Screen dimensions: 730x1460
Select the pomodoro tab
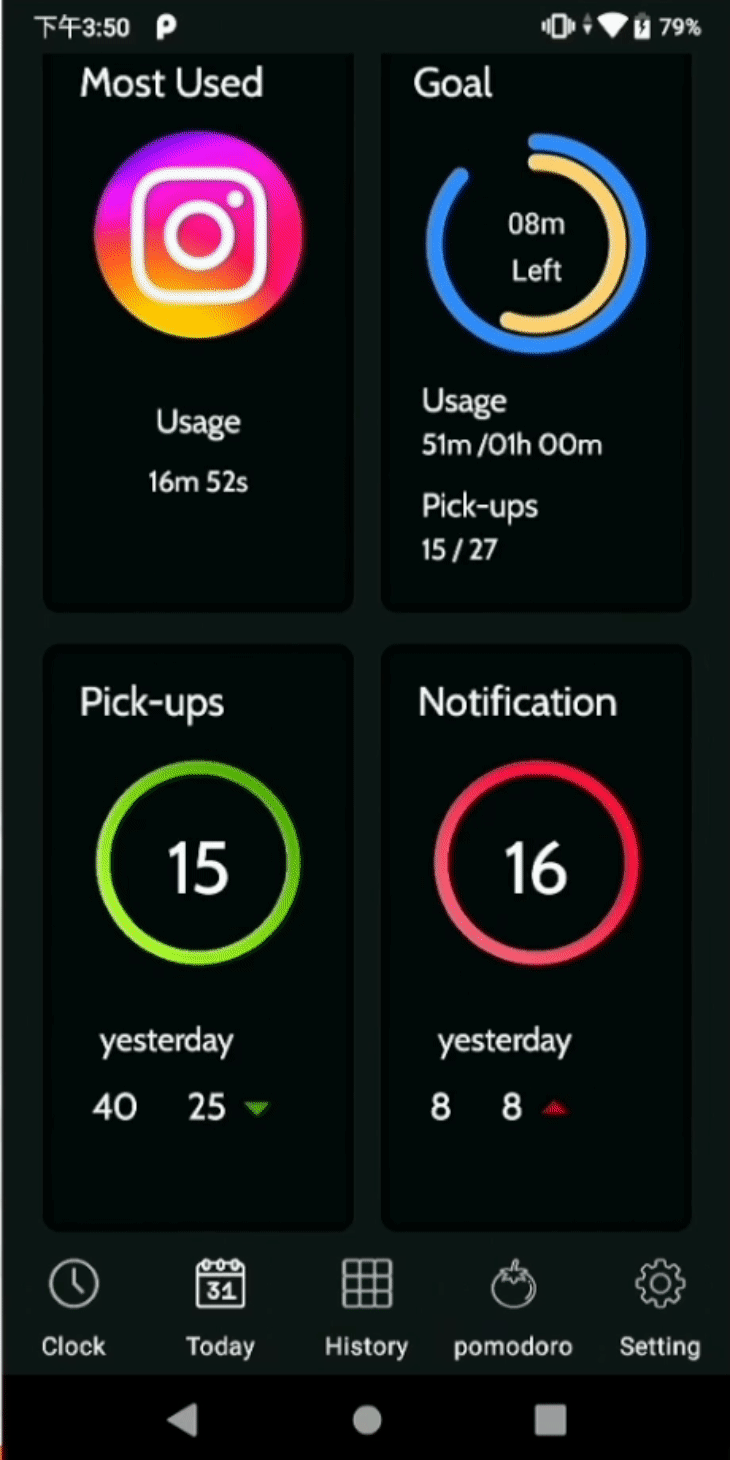[513, 1307]
